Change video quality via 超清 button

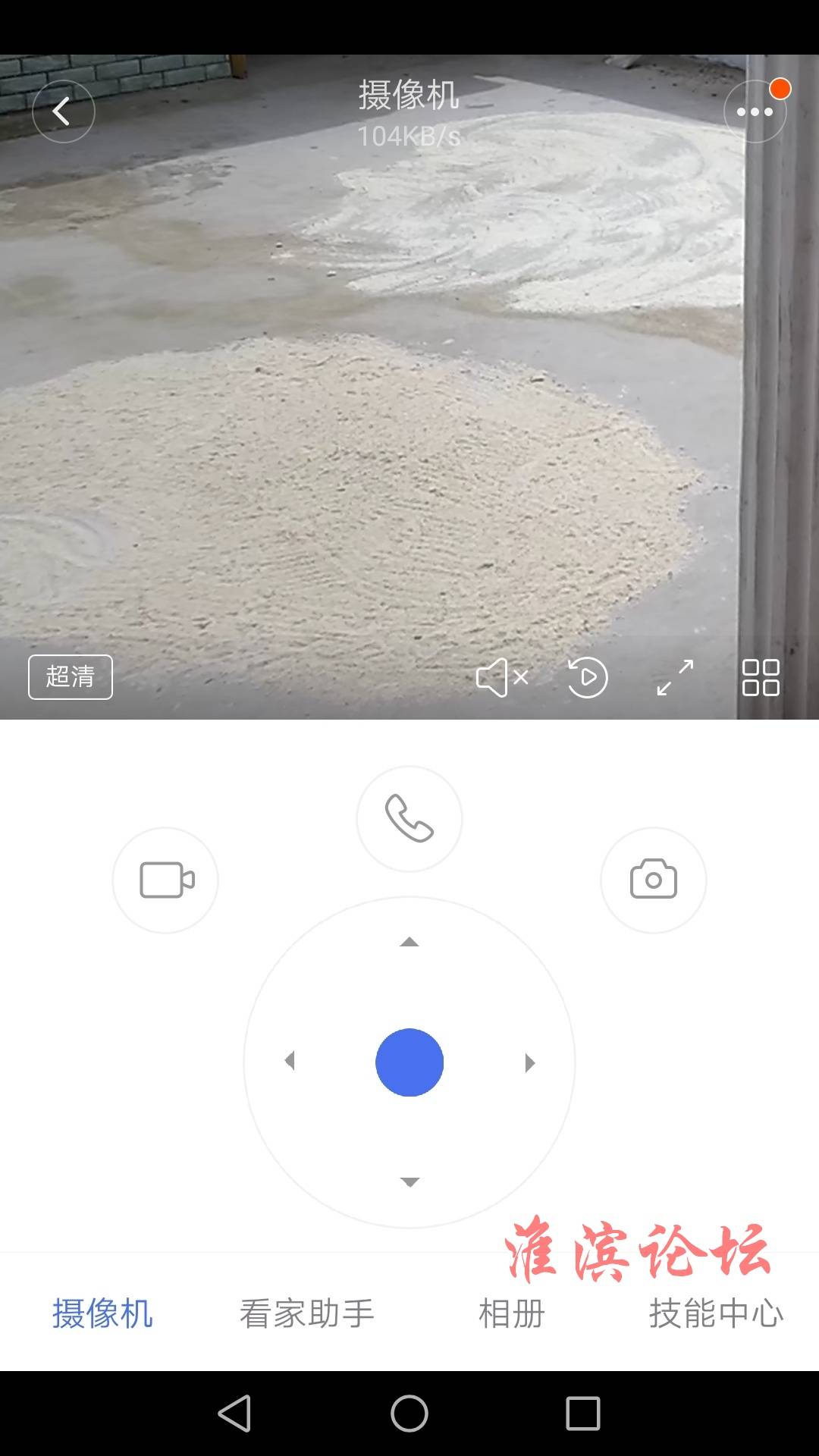[71, 676]
